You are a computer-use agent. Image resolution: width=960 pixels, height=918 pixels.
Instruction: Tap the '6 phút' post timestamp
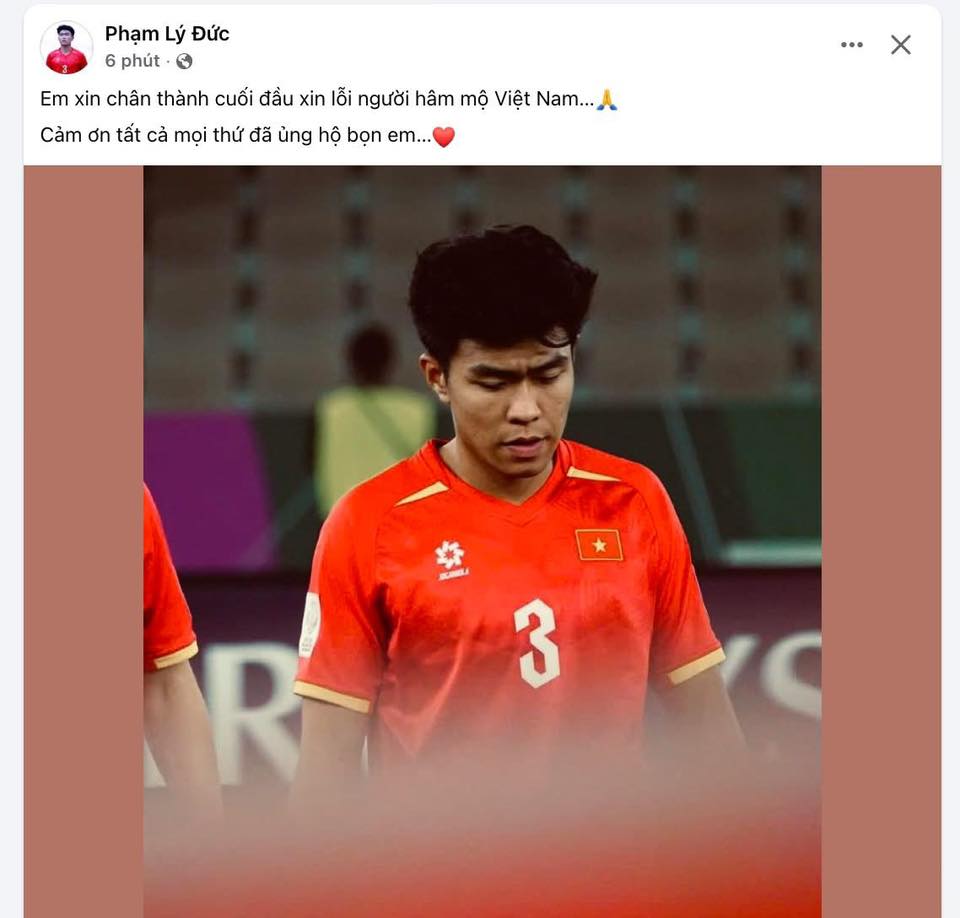[132, 61]
